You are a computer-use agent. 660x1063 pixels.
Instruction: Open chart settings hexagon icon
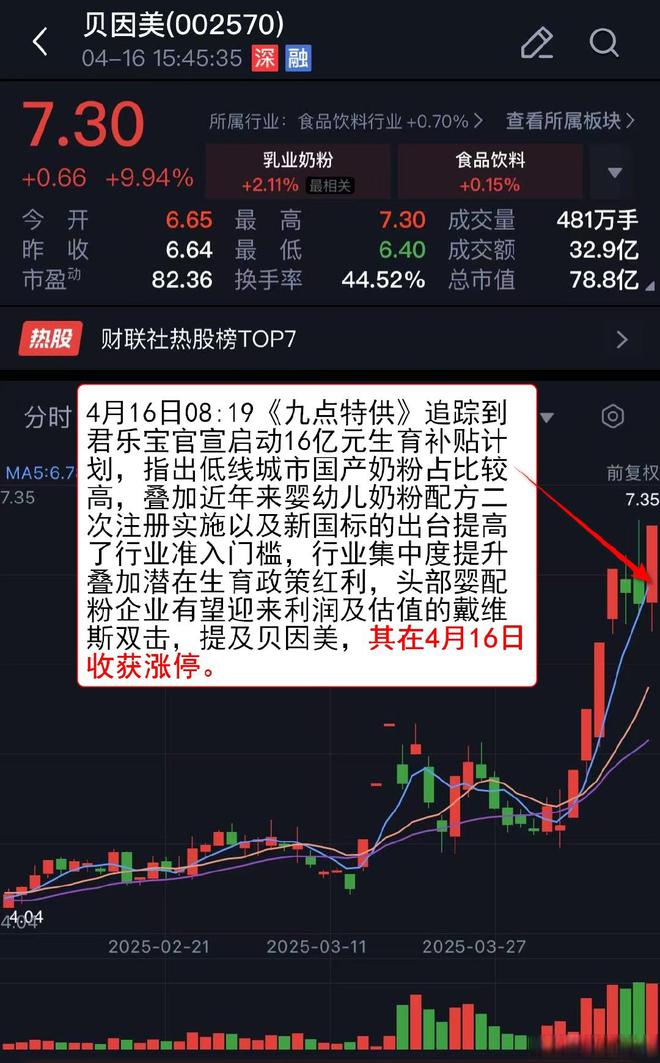click(x=612, y=416)
